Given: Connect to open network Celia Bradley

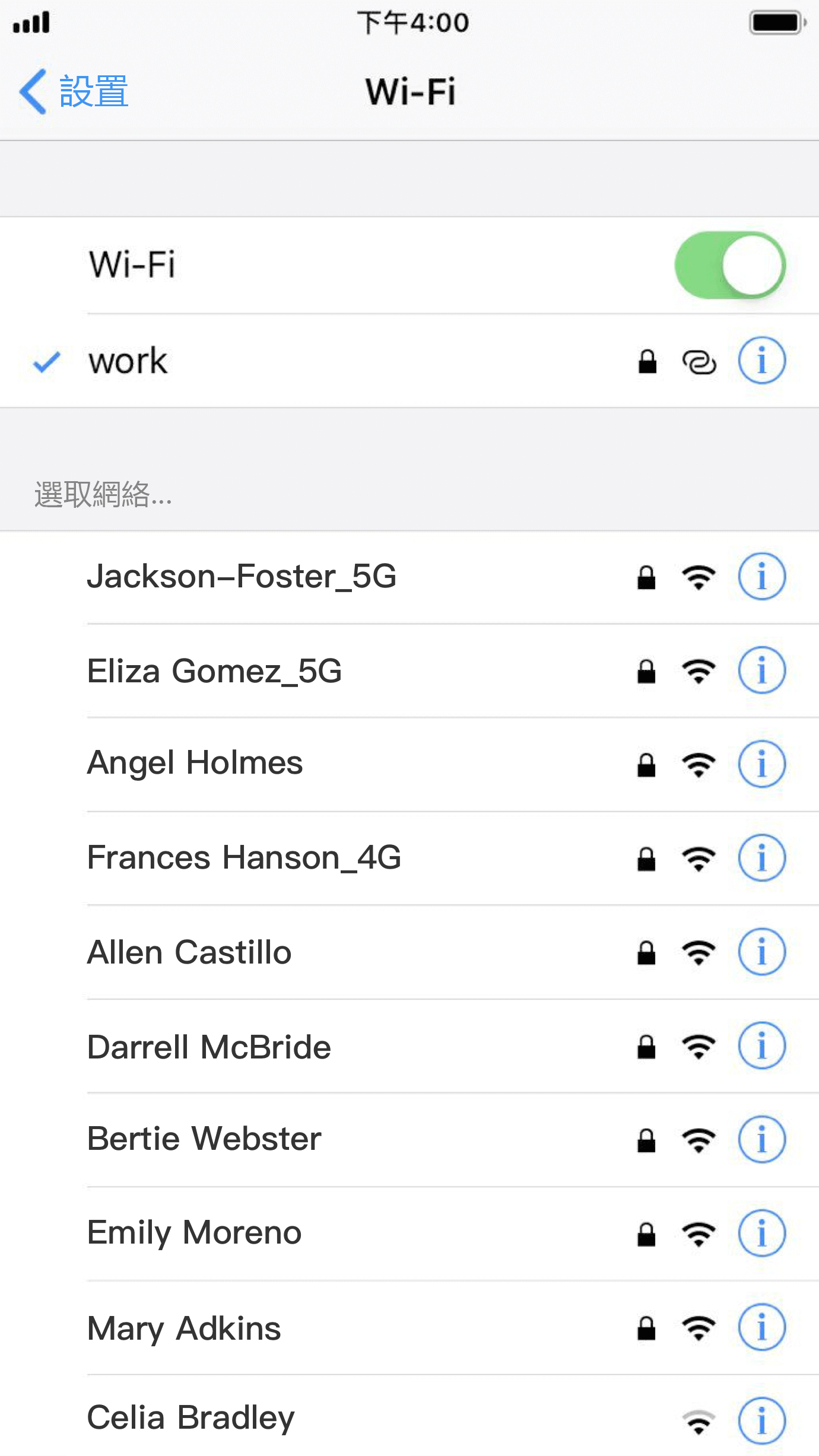Looking at the screenshot, I should pyautogui.click(x=409, y=1418).
